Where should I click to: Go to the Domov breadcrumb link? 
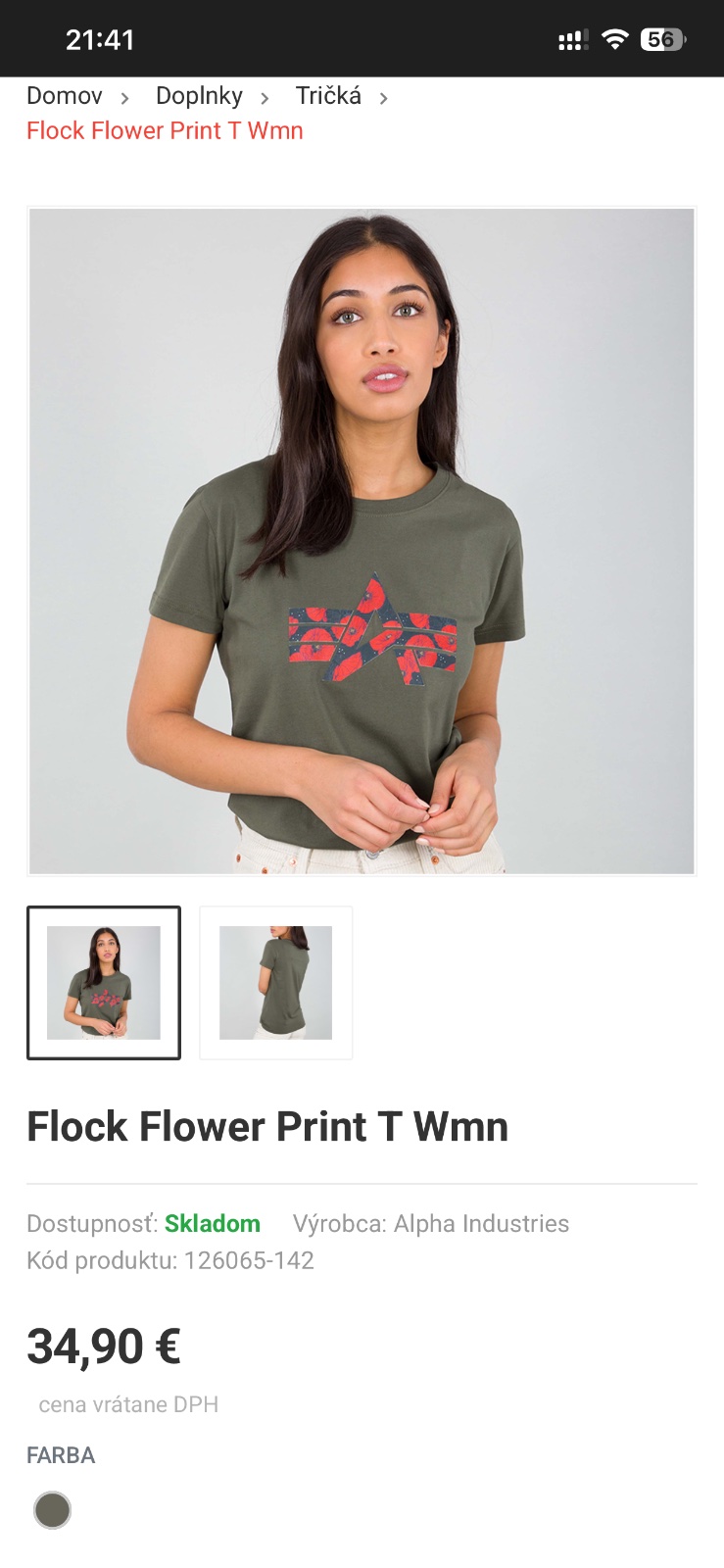[65, 96]
